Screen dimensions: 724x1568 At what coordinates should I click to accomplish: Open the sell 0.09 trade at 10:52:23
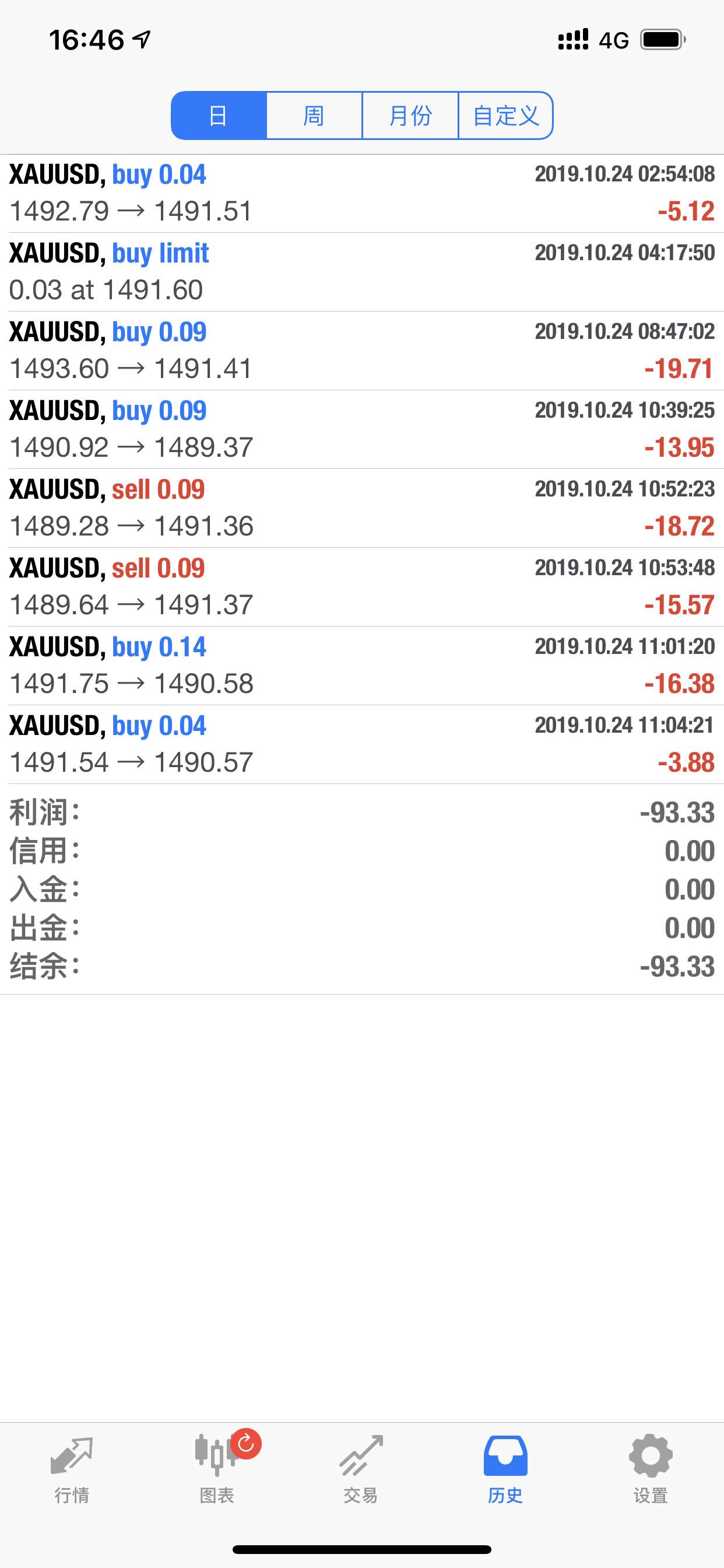[x=362, y=508]
